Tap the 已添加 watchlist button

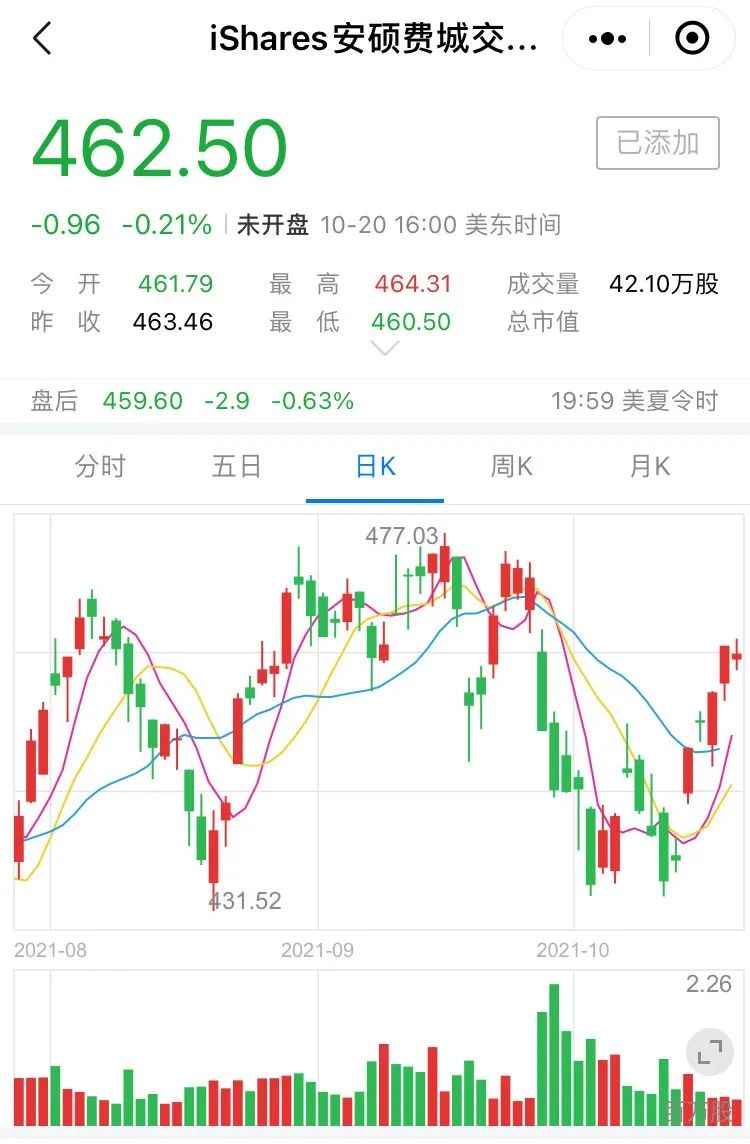657,143
